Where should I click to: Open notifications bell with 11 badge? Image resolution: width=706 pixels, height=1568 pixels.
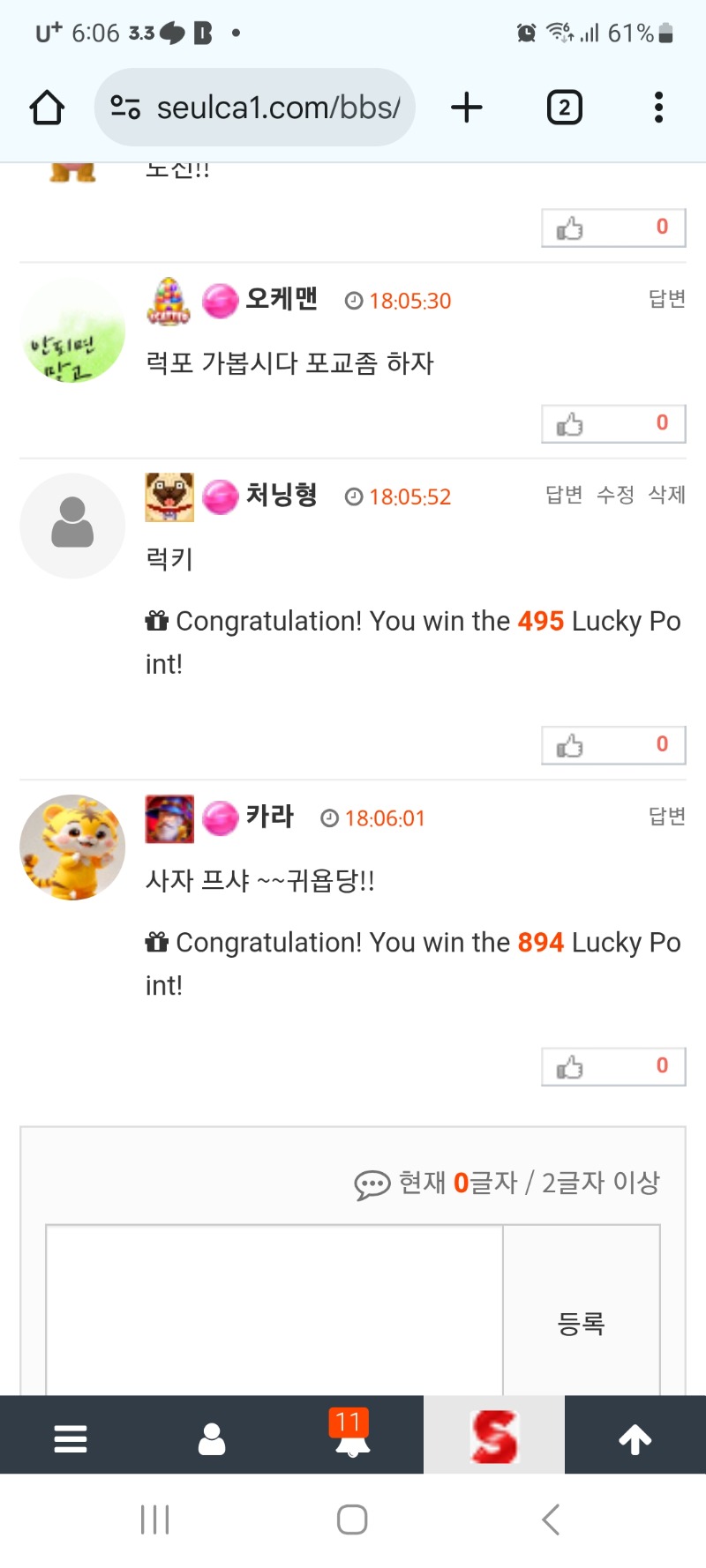tap(351, 1437)
